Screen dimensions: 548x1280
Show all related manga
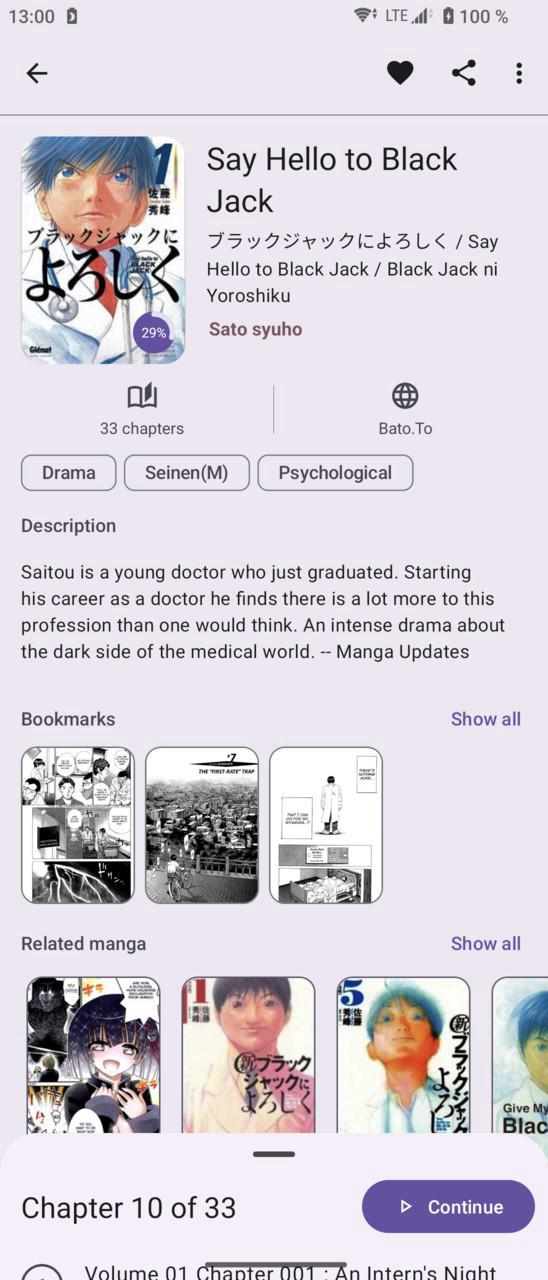pyautogui.click(x=486, y=943)
